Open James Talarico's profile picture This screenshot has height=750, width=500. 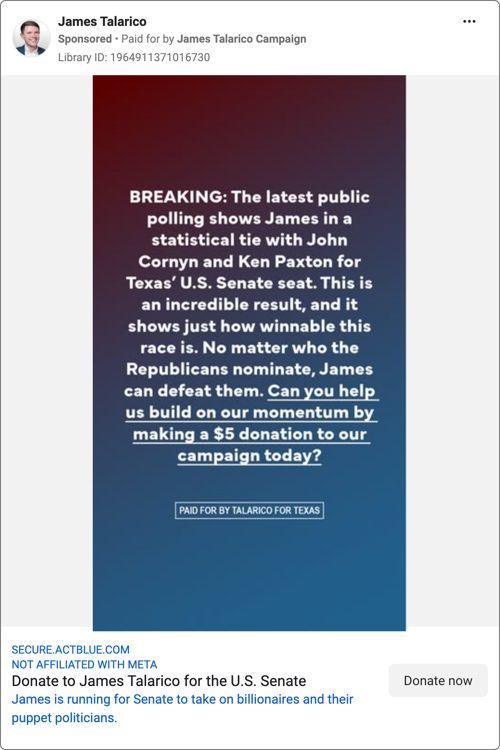(31, 38)
